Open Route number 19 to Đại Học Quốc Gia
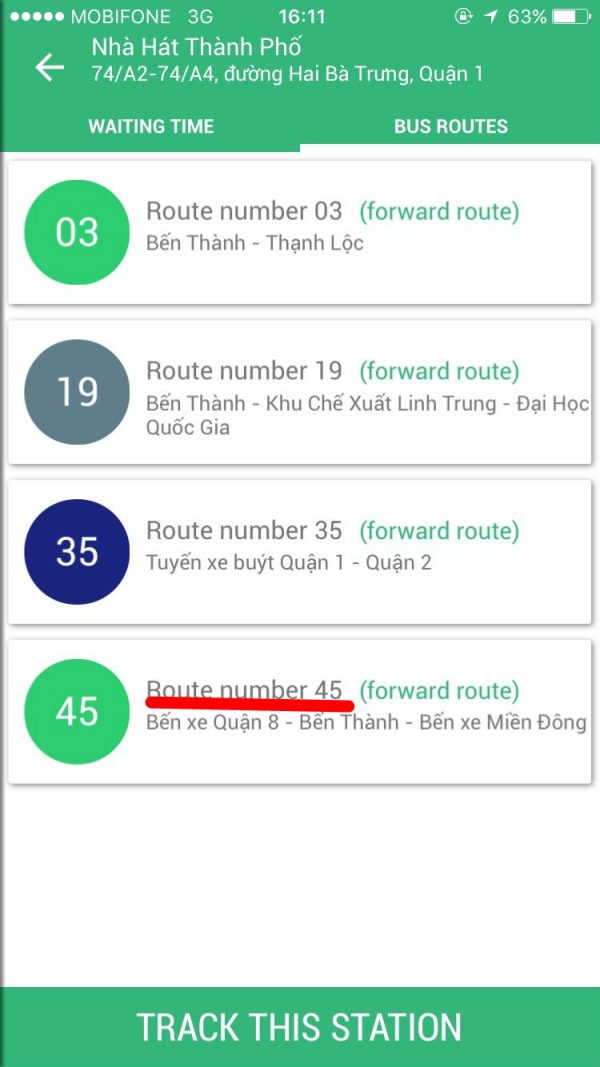600x1067 pixels. click(299, 393)
